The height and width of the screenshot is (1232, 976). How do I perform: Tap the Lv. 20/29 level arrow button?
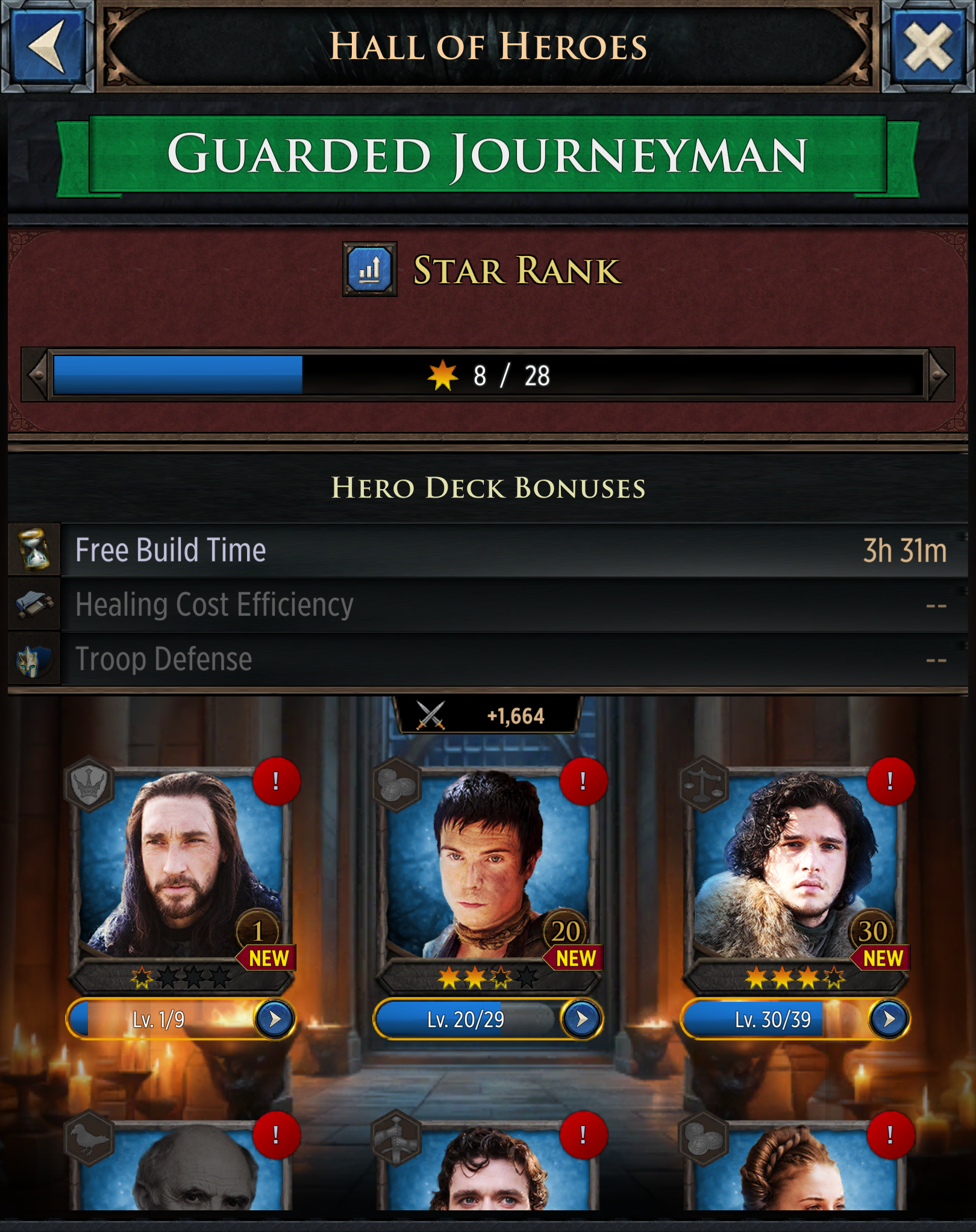(581, 1019)
